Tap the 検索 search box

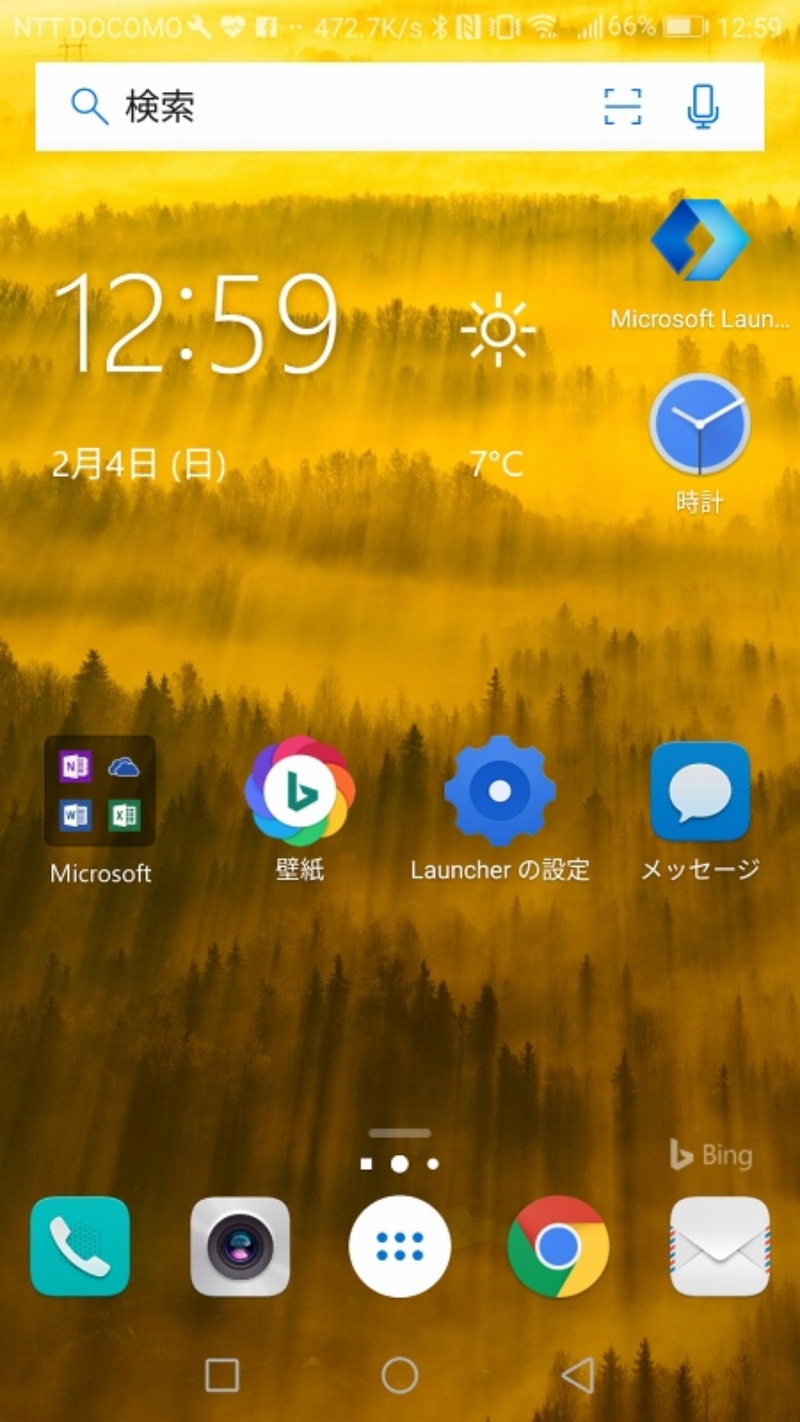click(x=330, y=106)
